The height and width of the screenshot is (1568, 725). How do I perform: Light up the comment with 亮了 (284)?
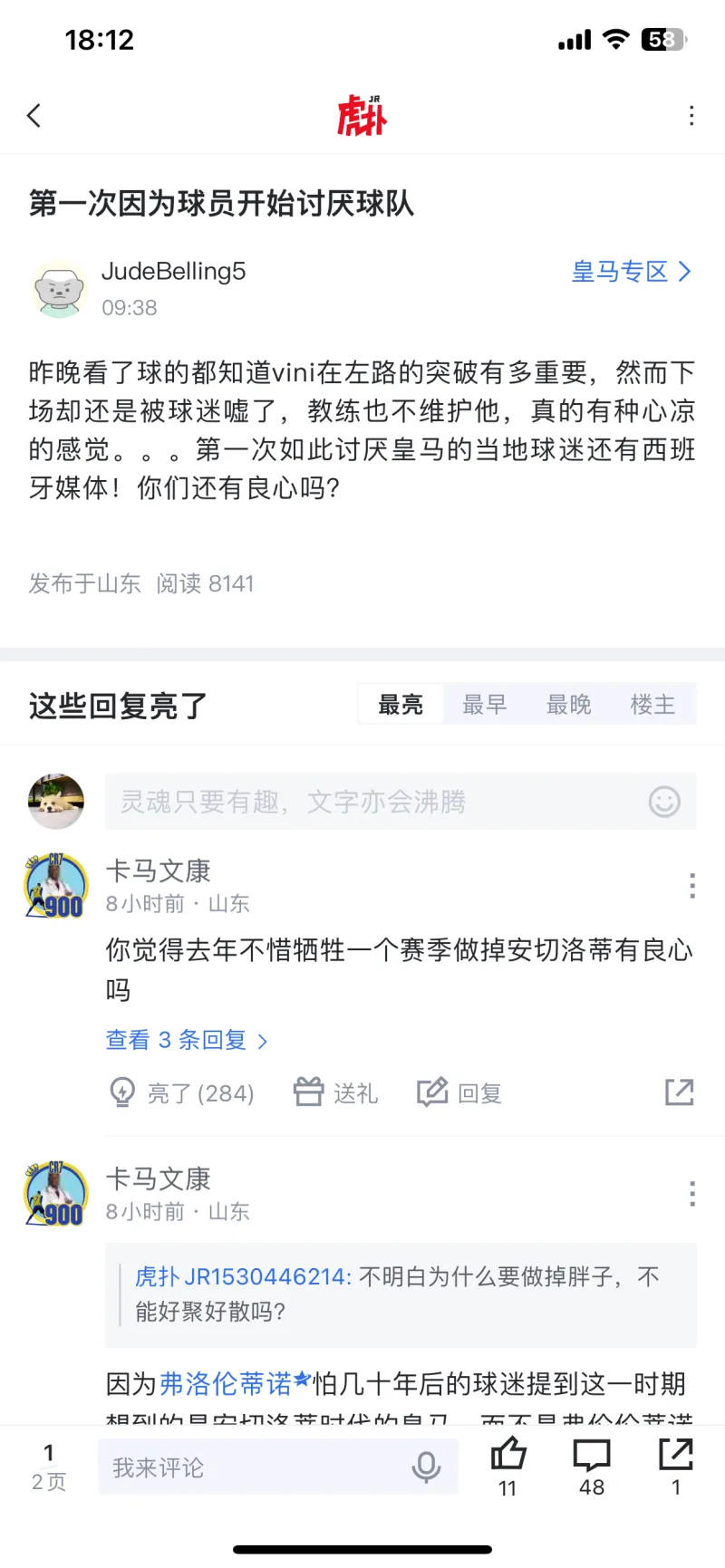(x=181, y=1093)
